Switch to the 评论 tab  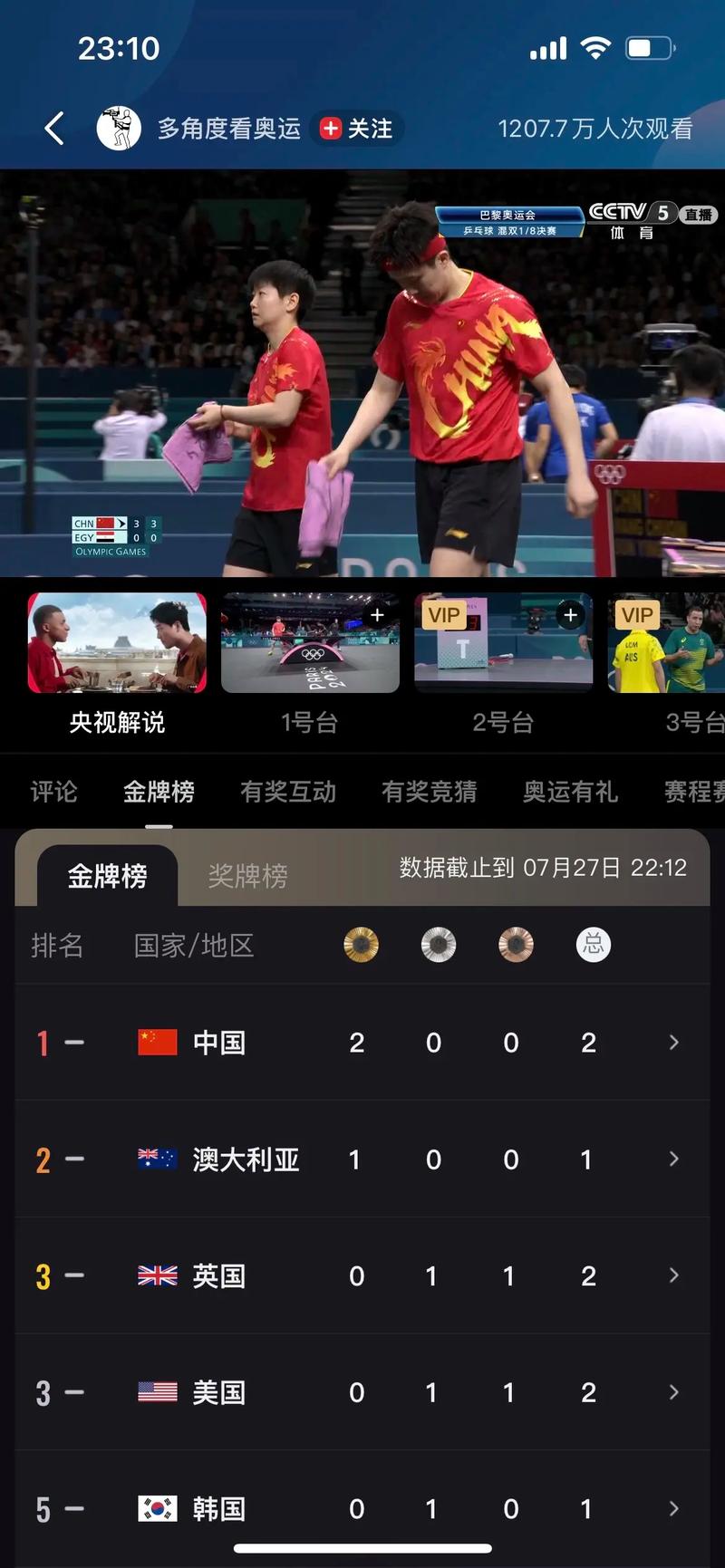click(53, 792)
